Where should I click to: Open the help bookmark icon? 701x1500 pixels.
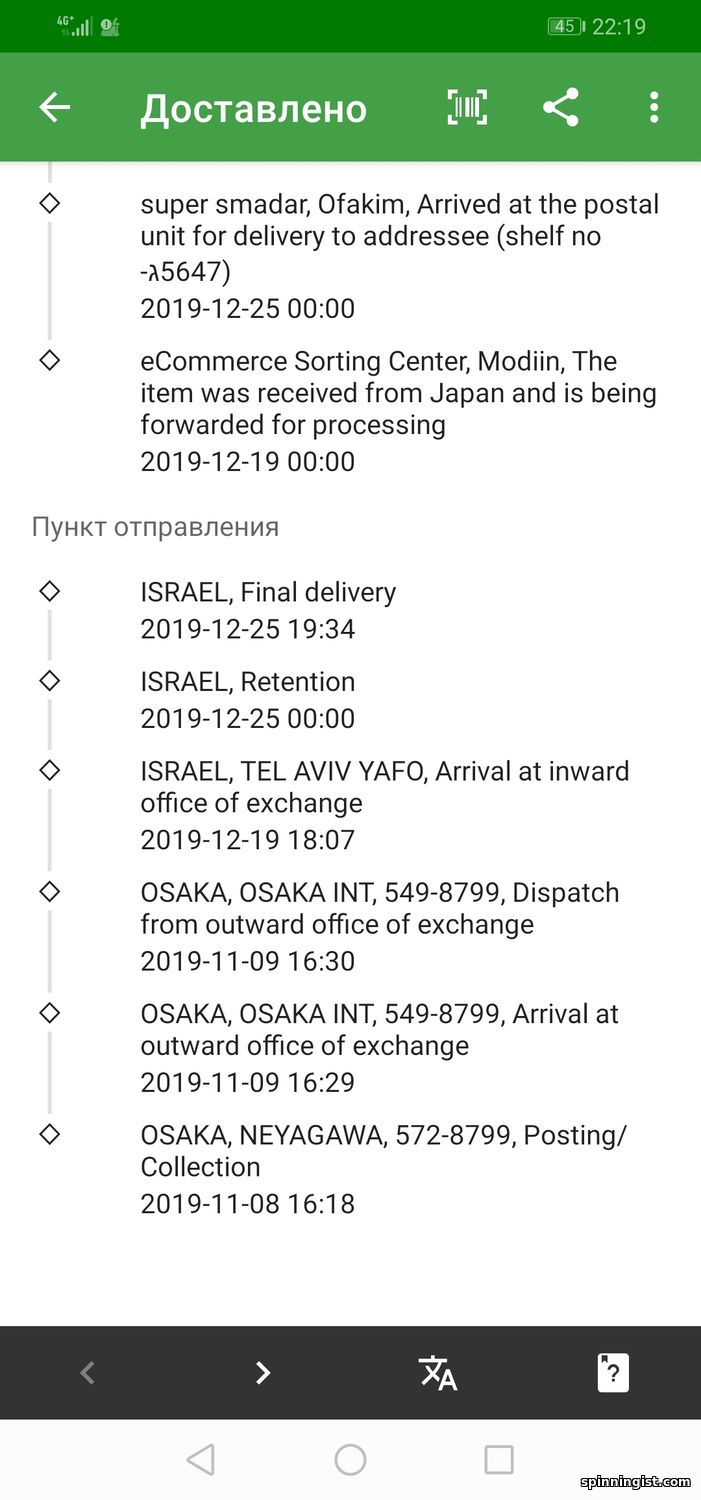point(613,1373)
